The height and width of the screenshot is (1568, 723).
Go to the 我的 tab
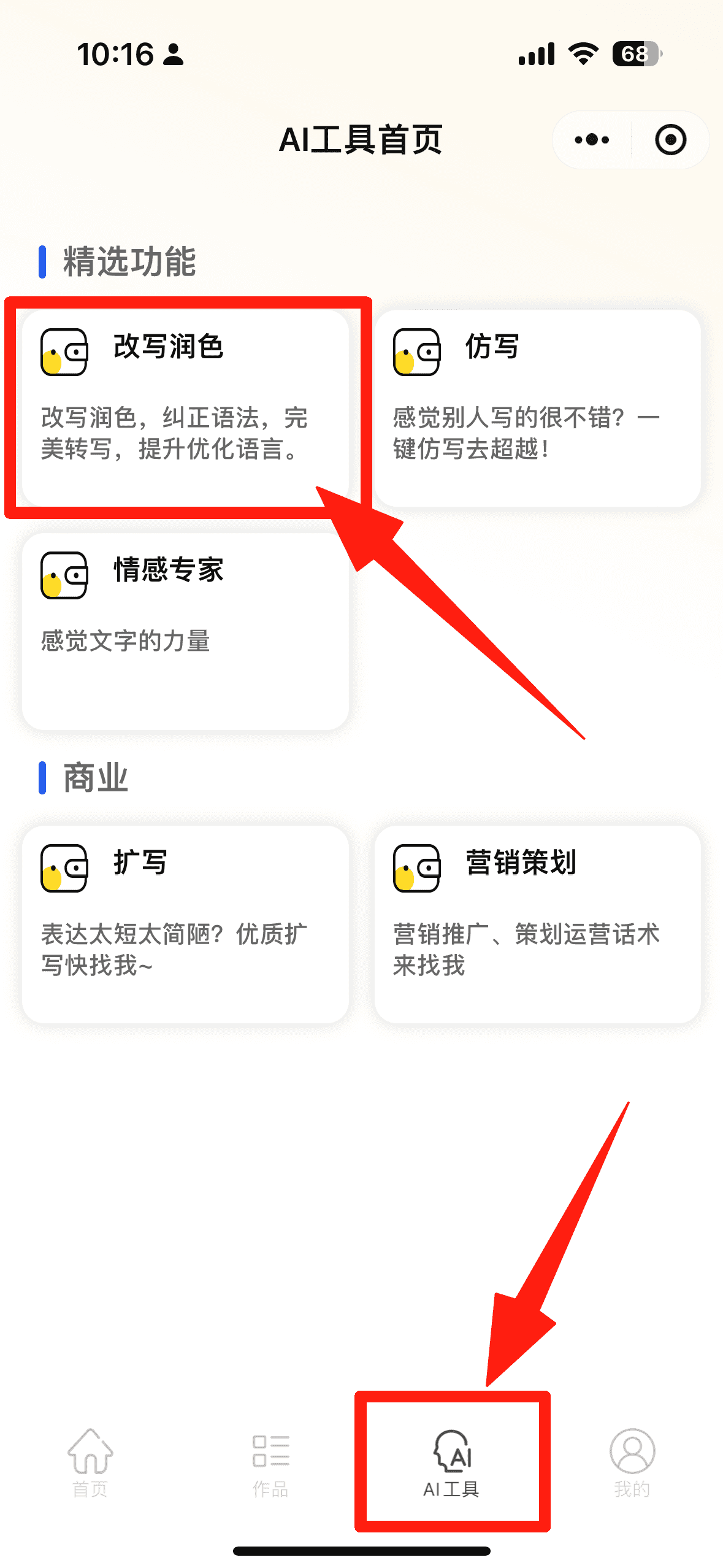coord(632,1462)
